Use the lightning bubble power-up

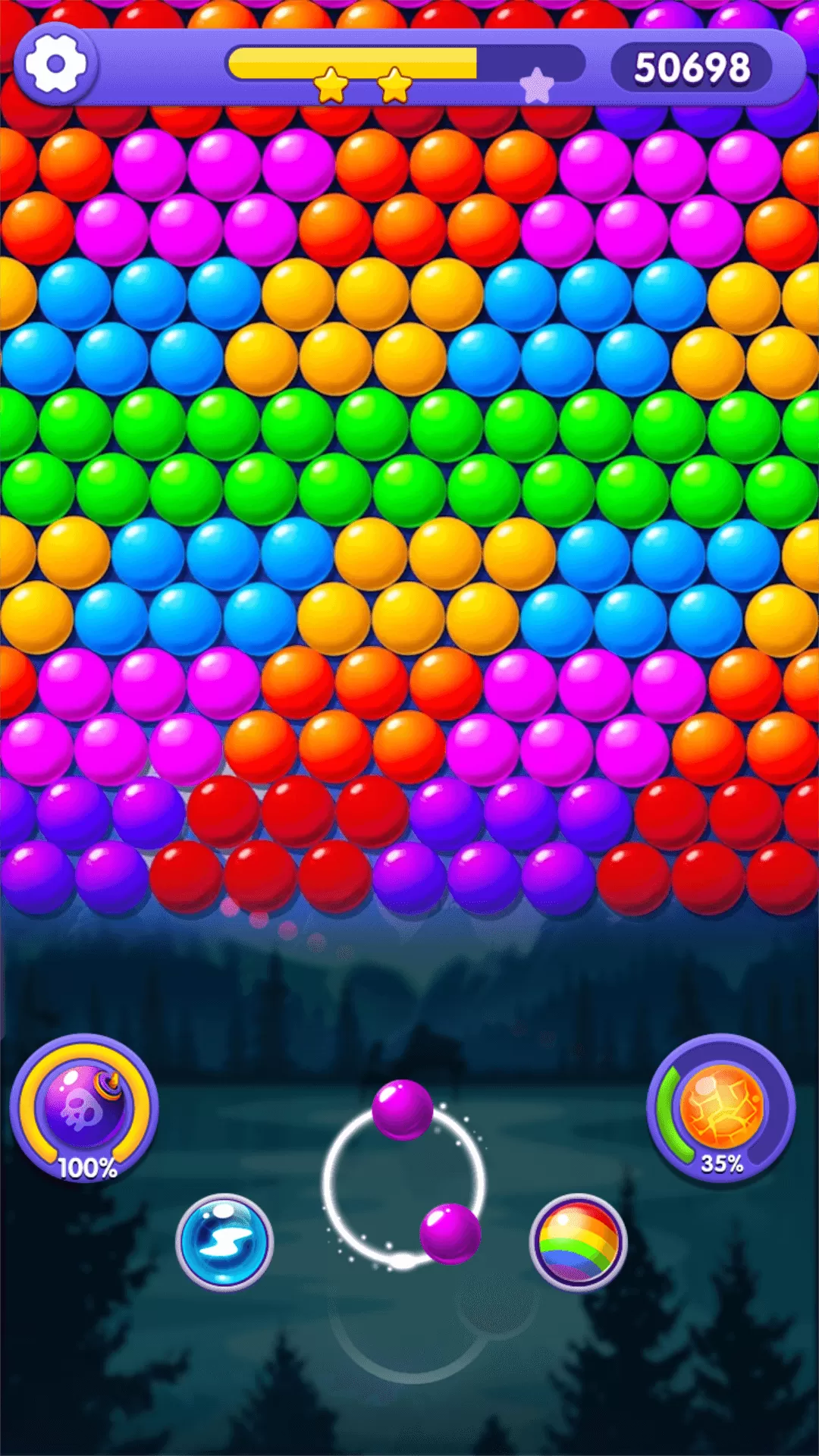click(x=224, y=1241)
